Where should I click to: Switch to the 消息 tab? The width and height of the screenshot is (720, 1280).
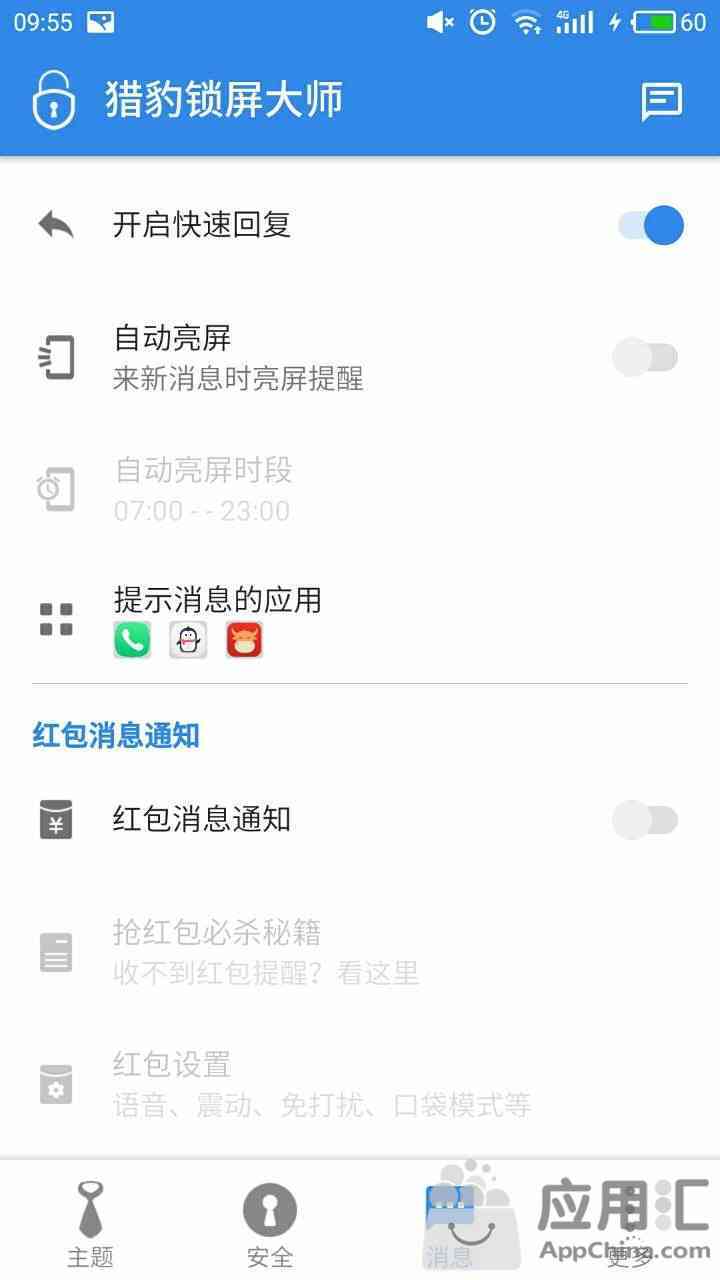[450, 1222]
